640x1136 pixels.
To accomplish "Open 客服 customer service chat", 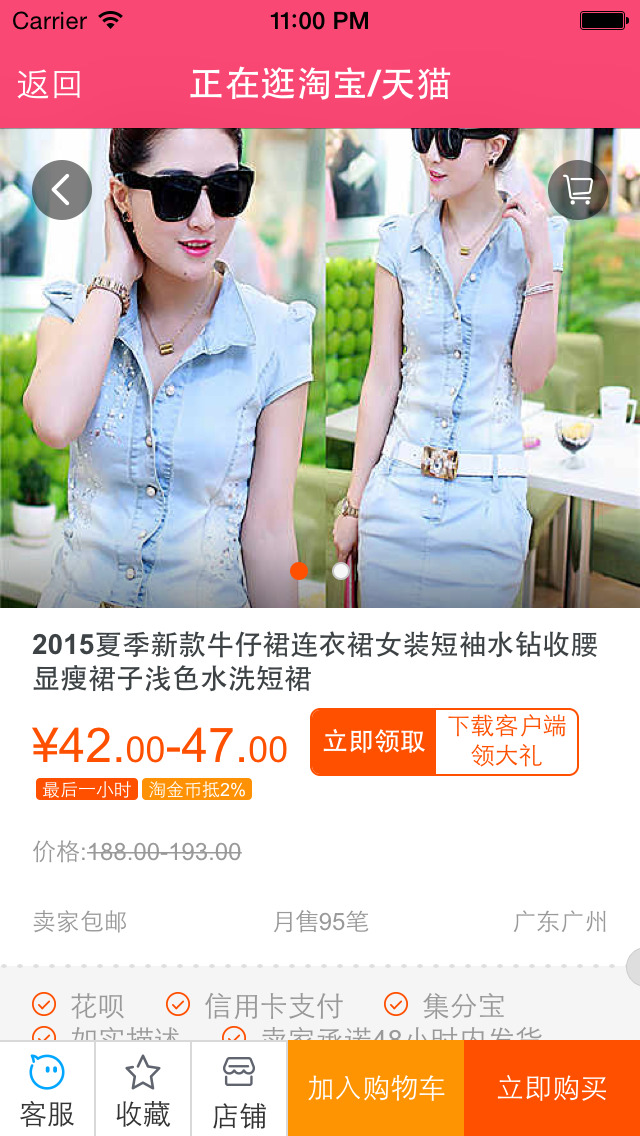I will click(x=47, y=1090).
